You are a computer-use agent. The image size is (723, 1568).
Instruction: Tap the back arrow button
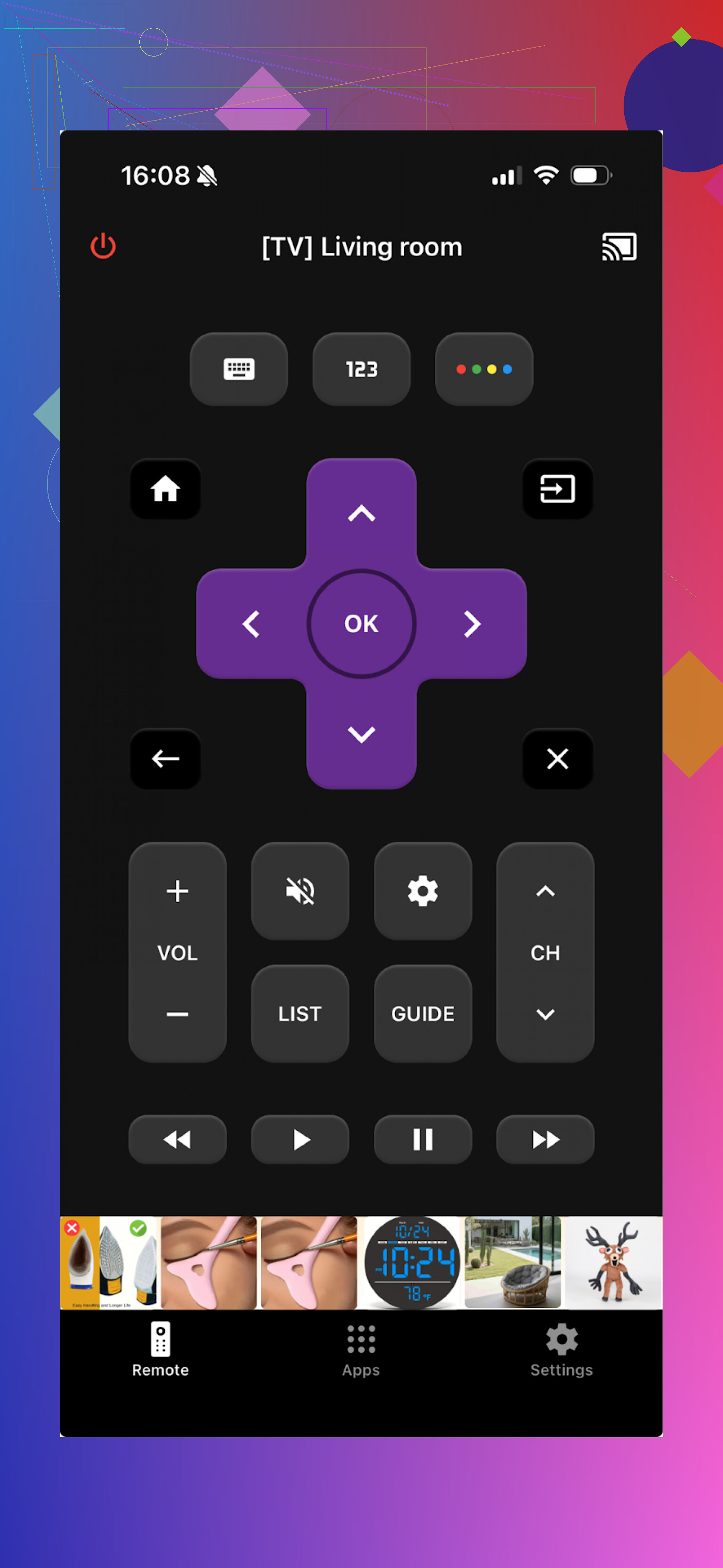(x=166, y=759)
